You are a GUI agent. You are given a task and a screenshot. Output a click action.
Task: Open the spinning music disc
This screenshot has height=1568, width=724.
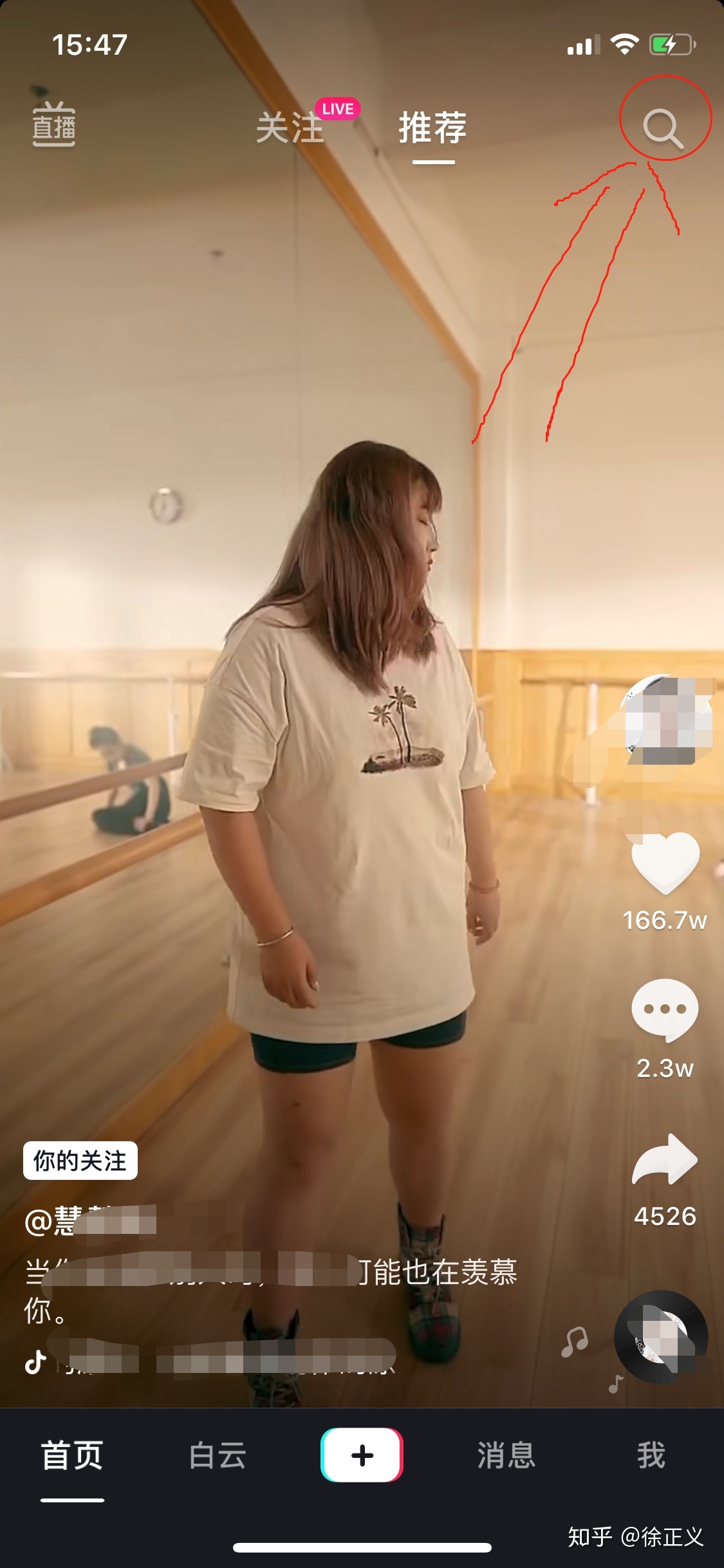click(x=662, y=1338)
